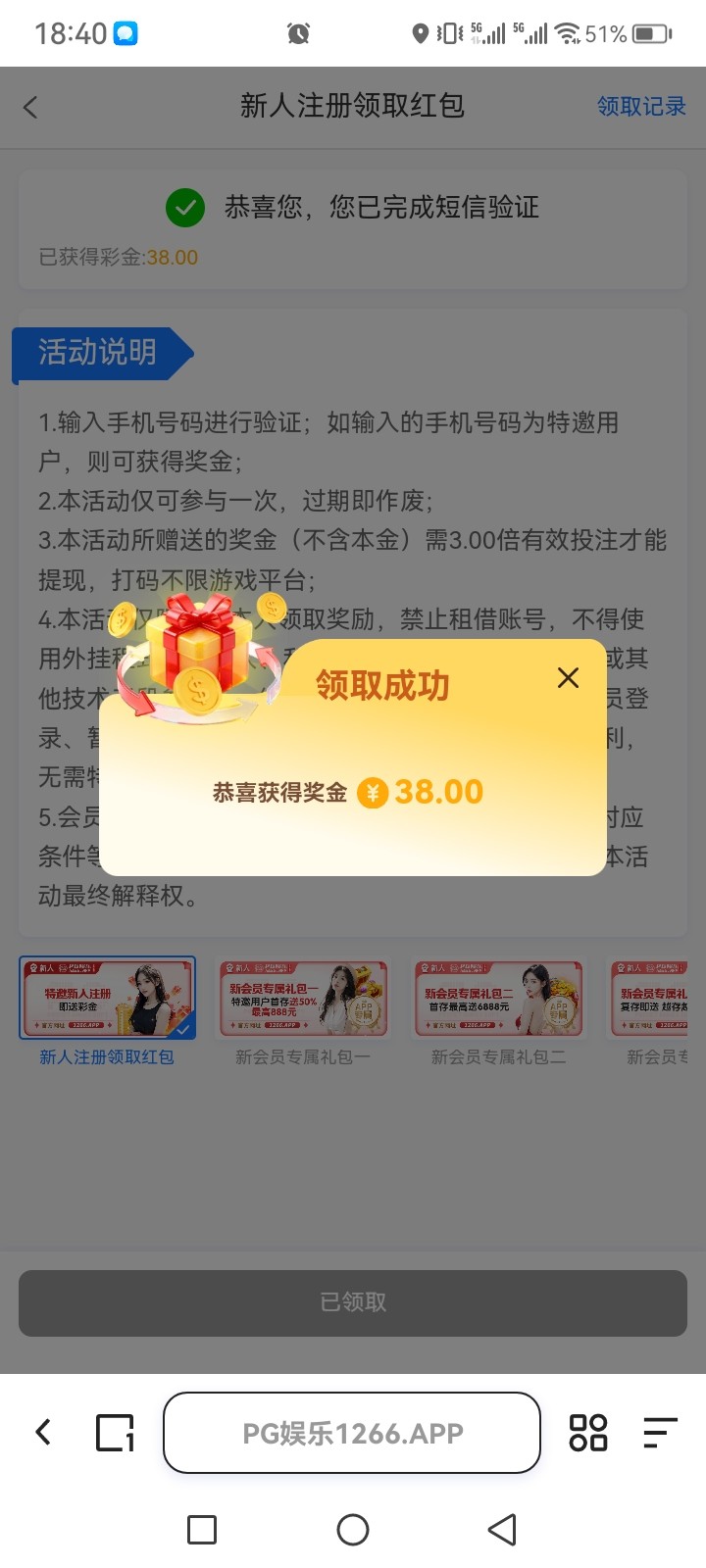This screenshot has height=1568, width=706.
Task: Go back using the header arrow
Action: [x=30, y=107]
